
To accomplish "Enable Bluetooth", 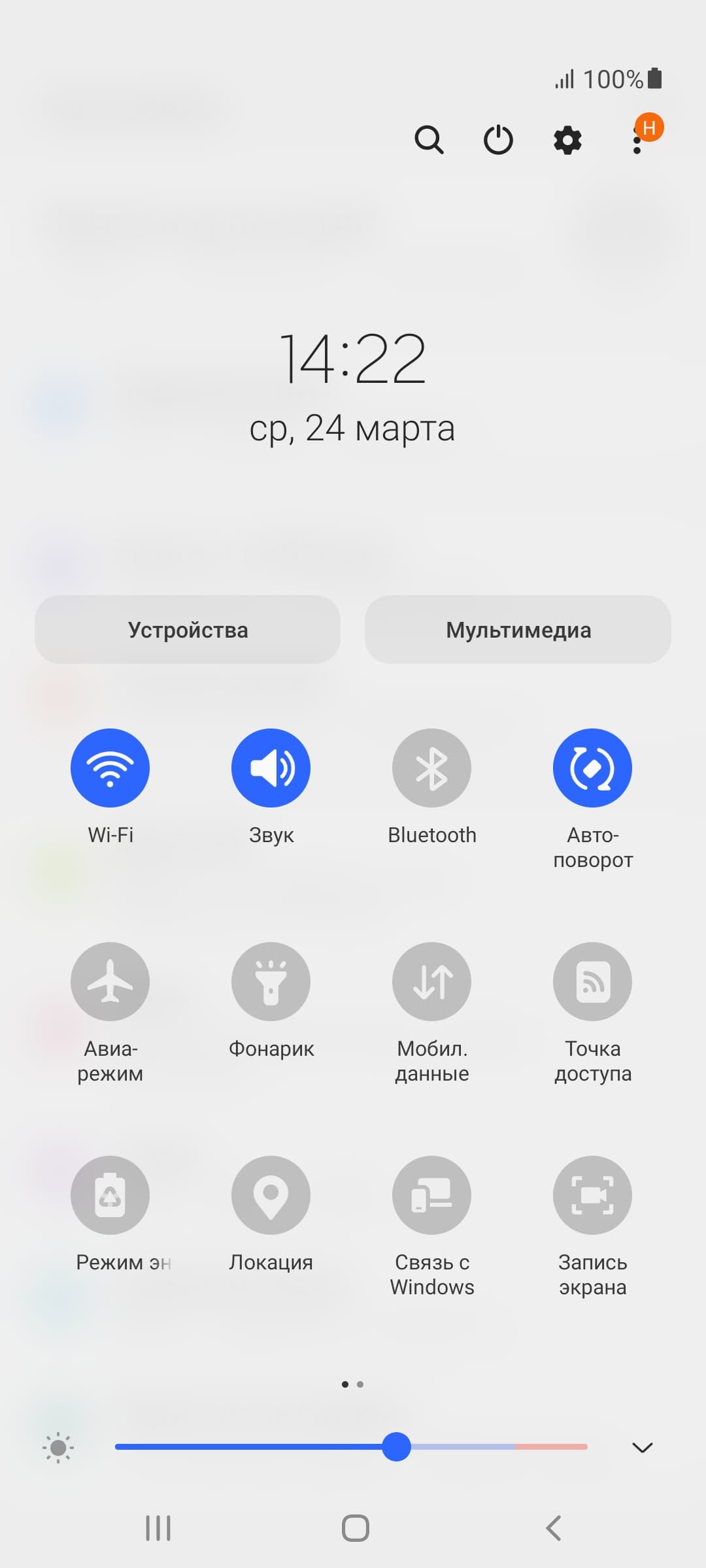I will (431, 768).
